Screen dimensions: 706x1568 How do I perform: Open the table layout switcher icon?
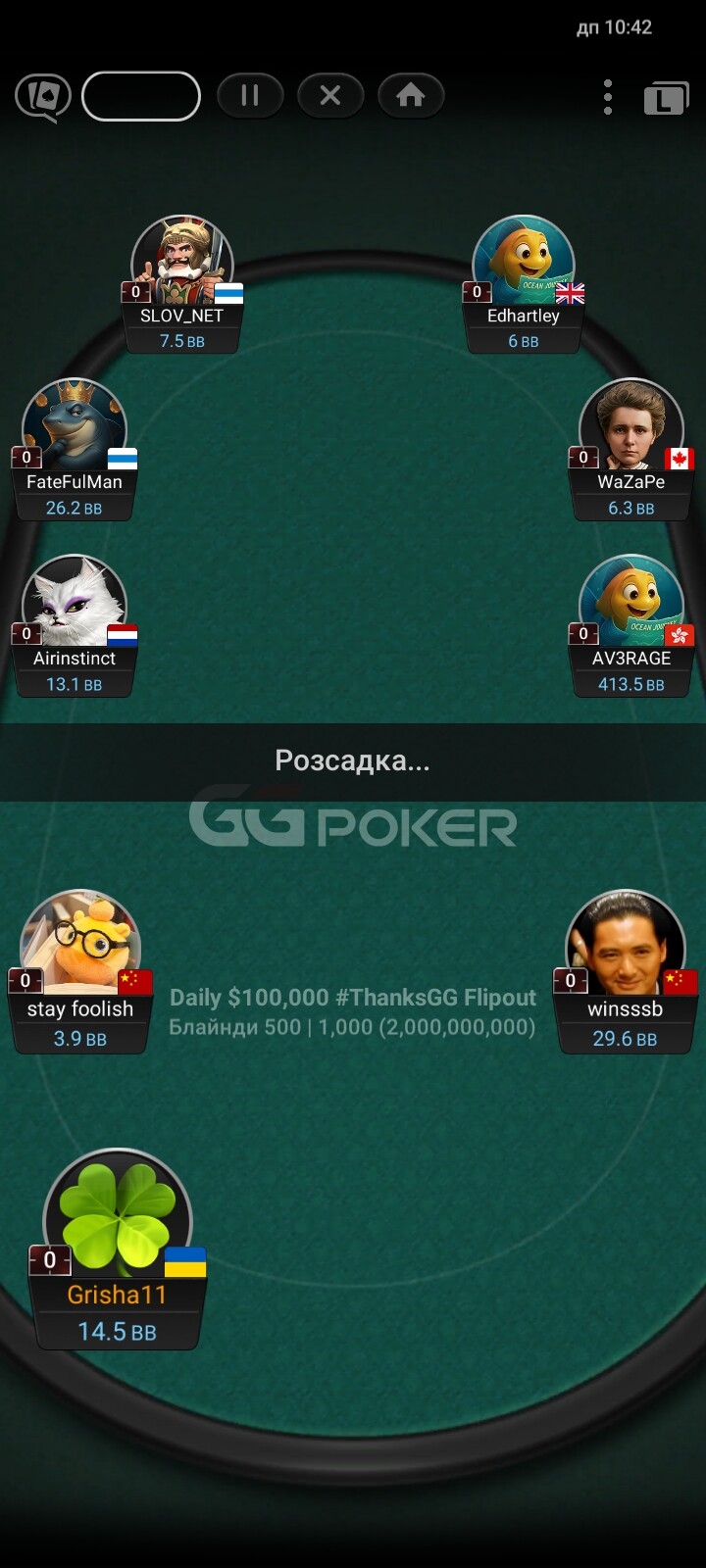click(x=666, y=99)
